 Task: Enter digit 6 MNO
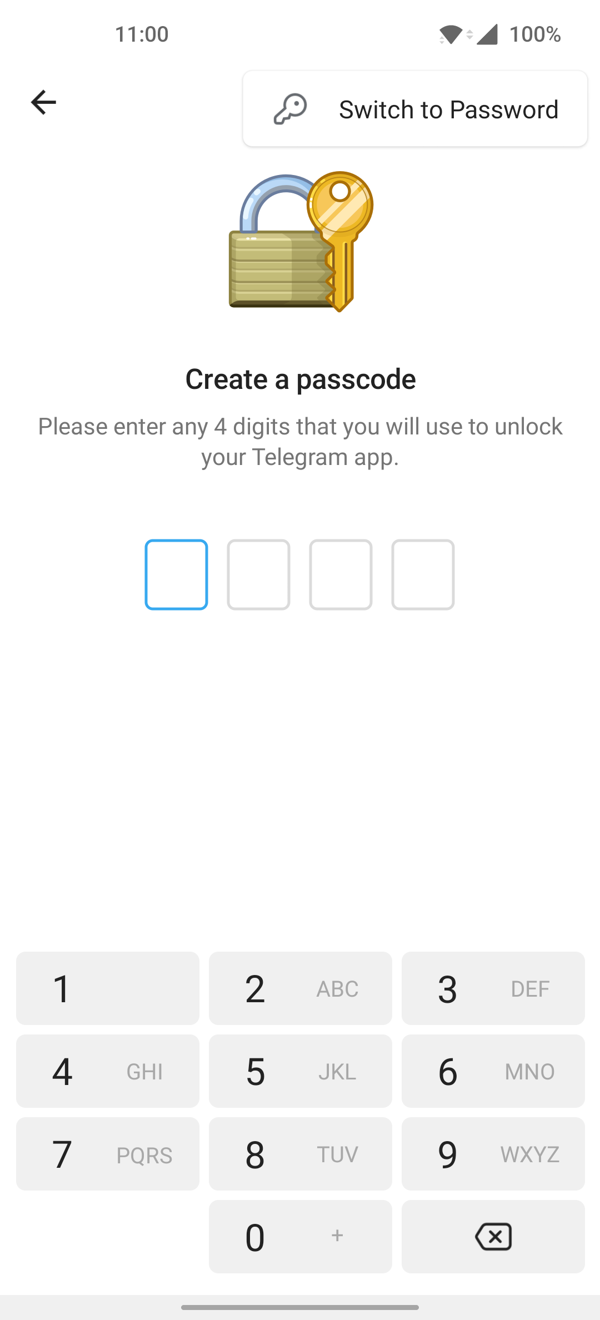point(493,1071)
